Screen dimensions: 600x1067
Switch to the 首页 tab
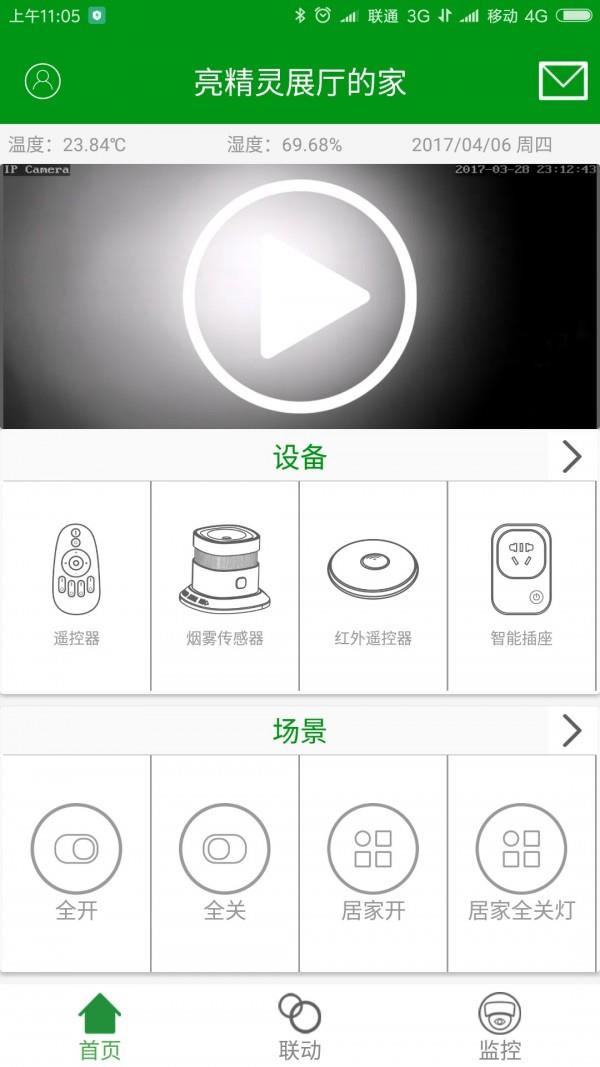[x=100, y=1027]
